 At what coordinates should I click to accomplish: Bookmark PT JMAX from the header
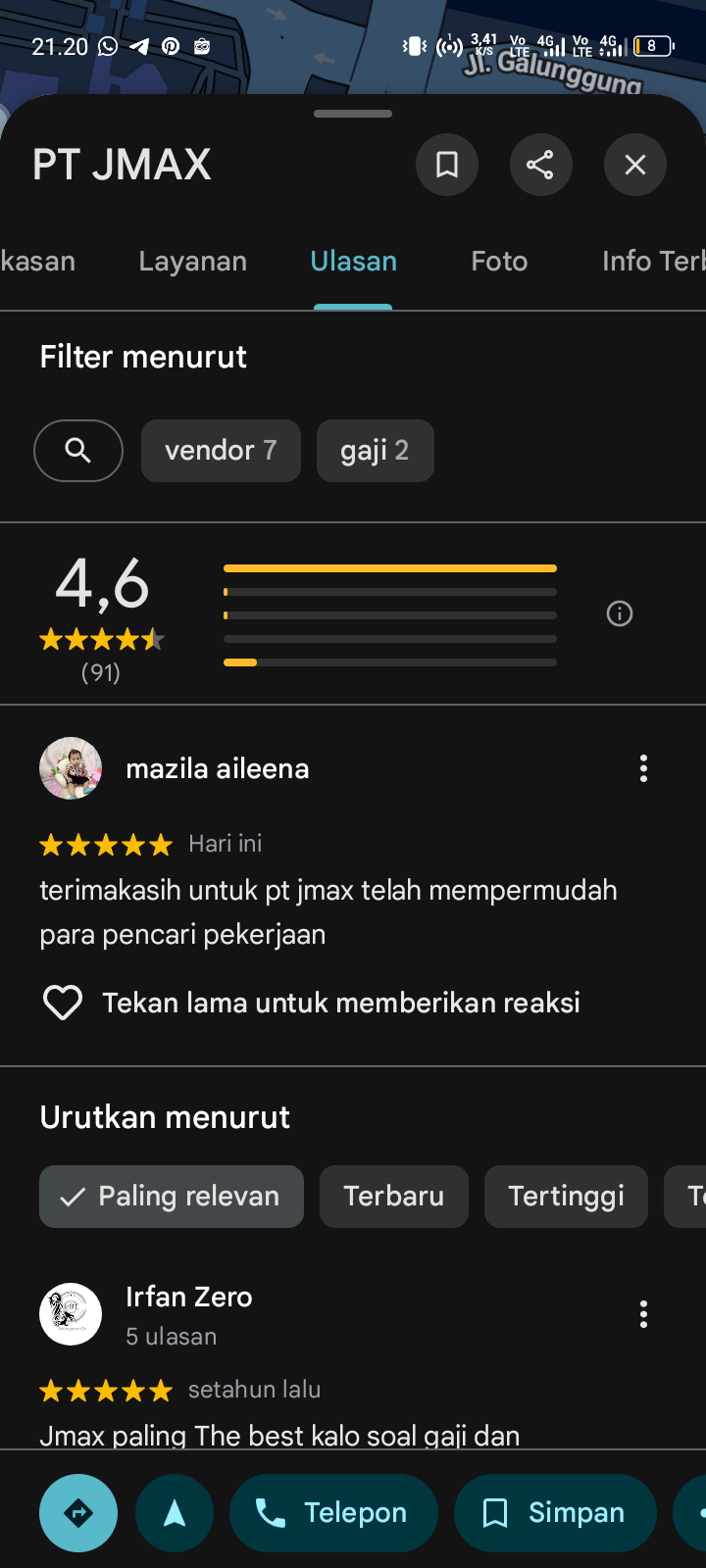447,165
